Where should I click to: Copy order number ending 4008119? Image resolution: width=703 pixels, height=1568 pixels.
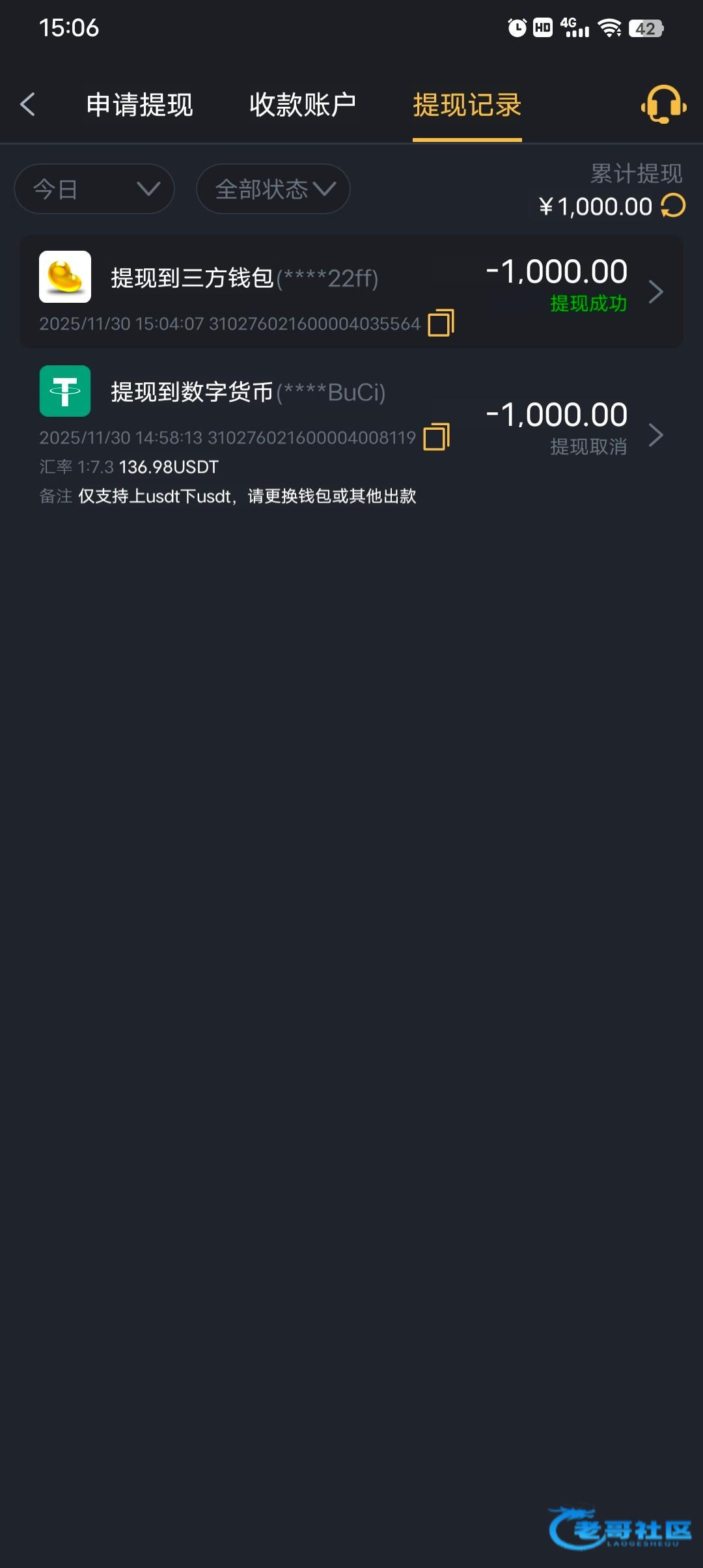[x=436, y=437]
